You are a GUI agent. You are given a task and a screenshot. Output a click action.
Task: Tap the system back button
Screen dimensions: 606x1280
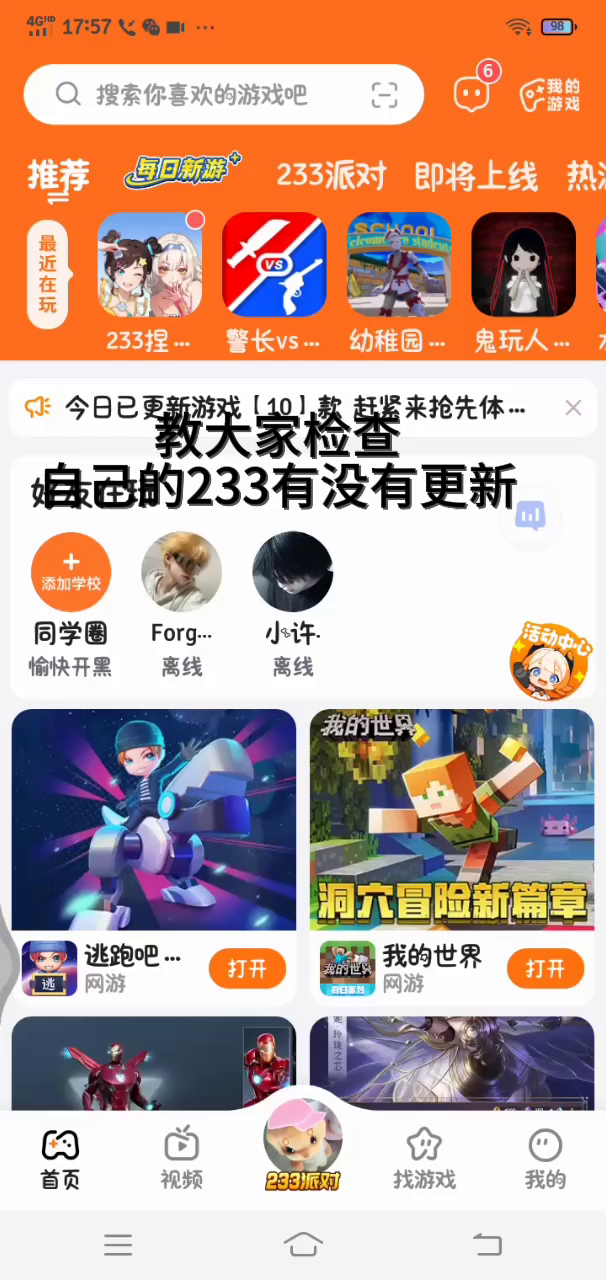coord(487,1244)
